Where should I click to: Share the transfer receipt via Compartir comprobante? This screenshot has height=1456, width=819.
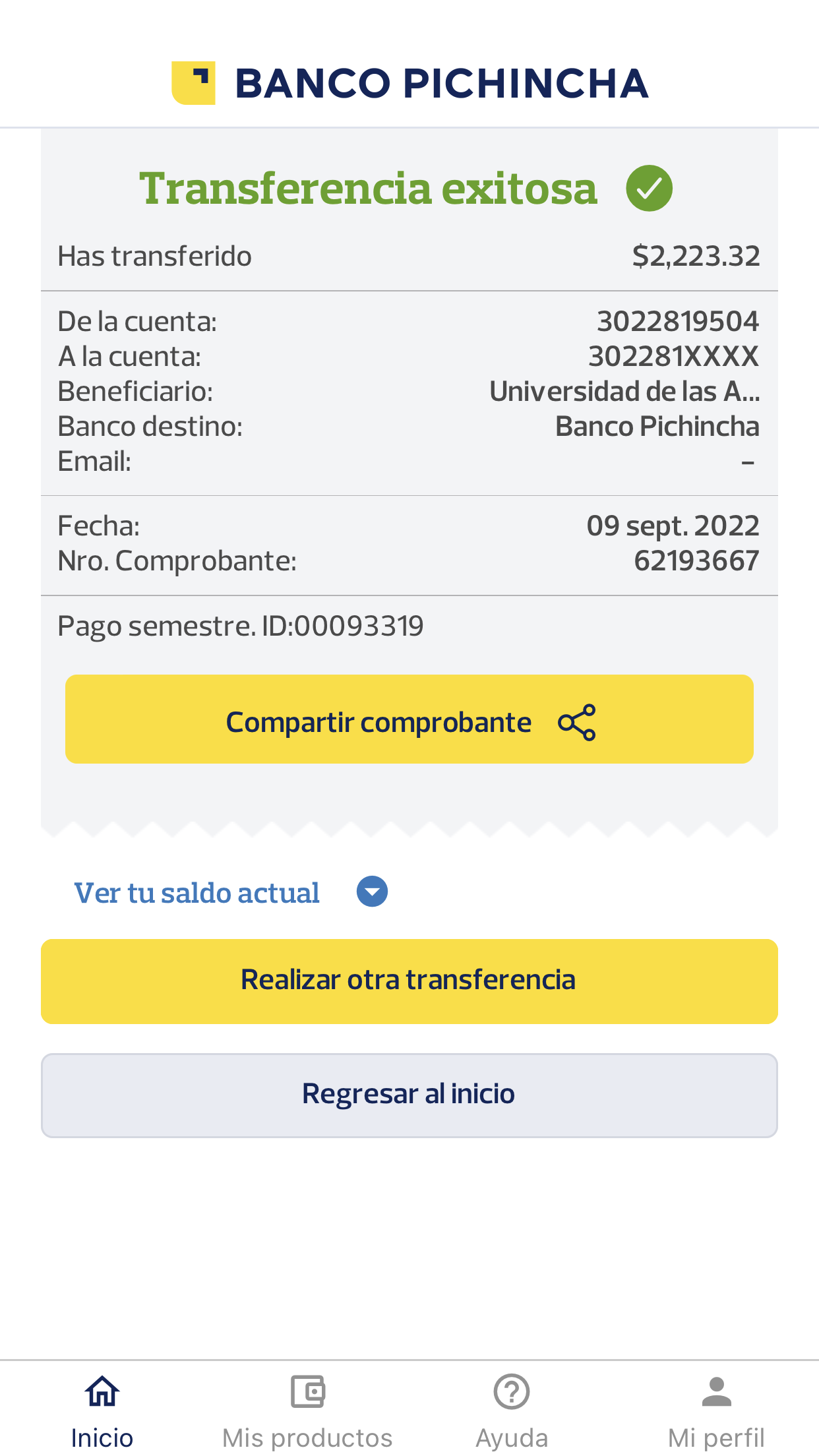point(409,719)
